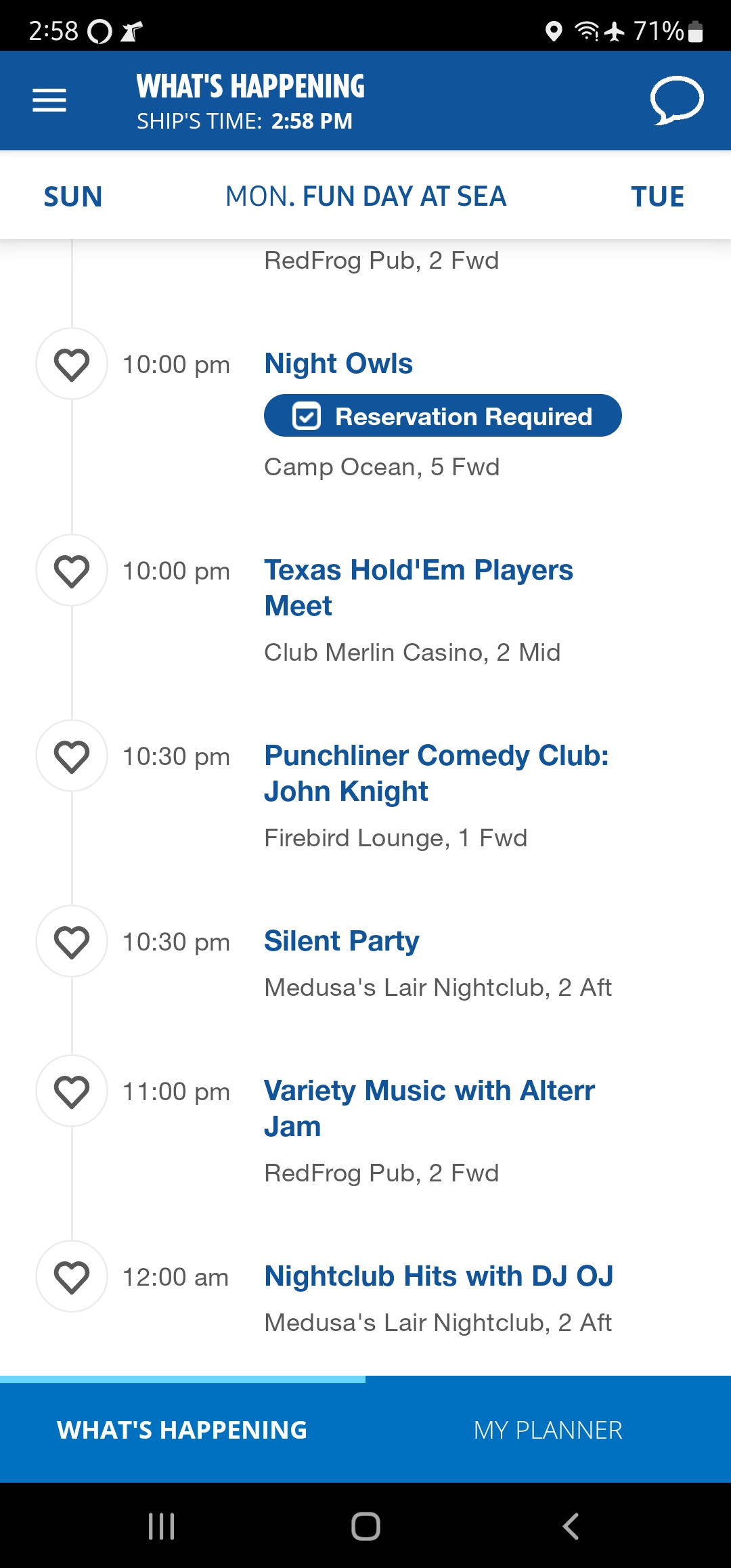Open the Silent Party event

(x=342, y=941)
